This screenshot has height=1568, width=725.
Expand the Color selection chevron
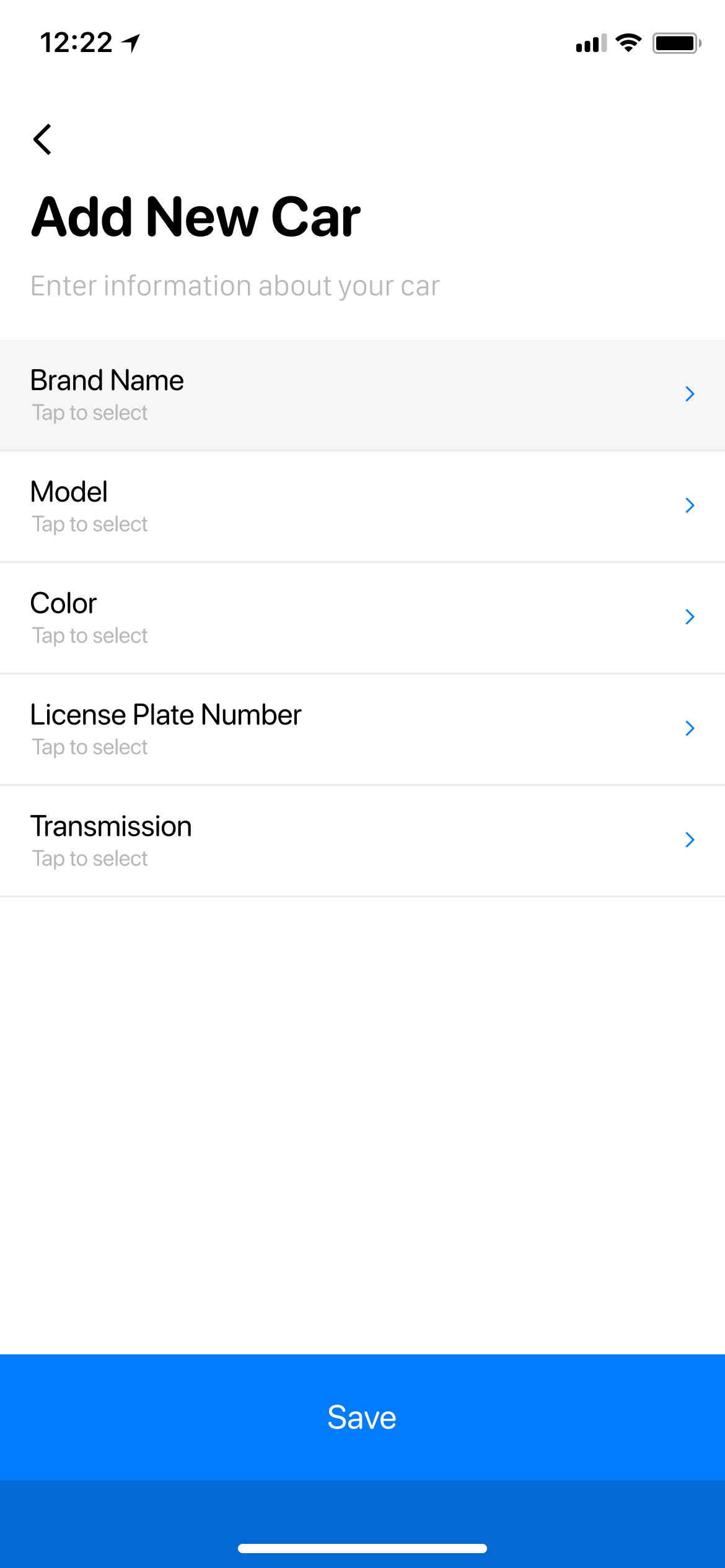tap(690, 617)
